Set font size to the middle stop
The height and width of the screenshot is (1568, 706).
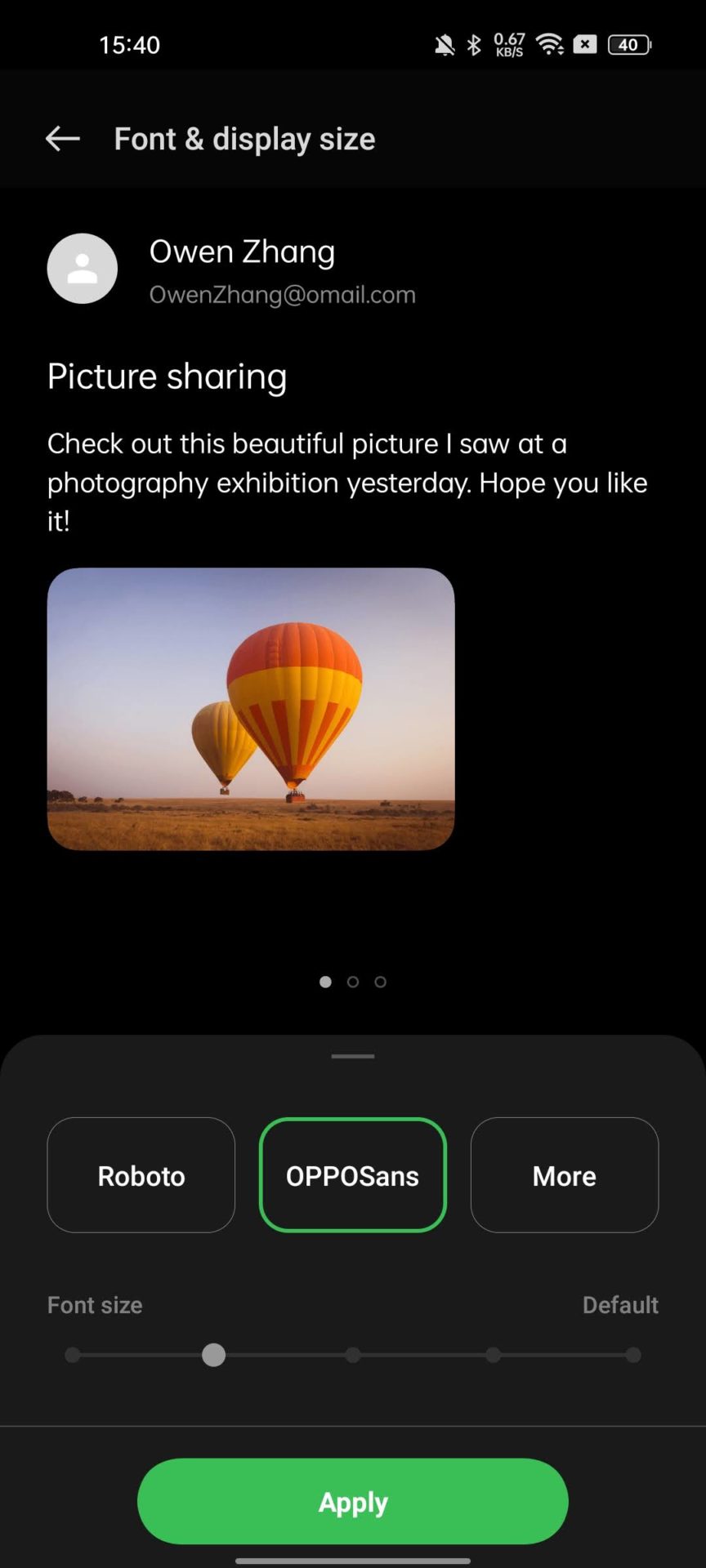pyautogui.click(x=353, y=1355)
